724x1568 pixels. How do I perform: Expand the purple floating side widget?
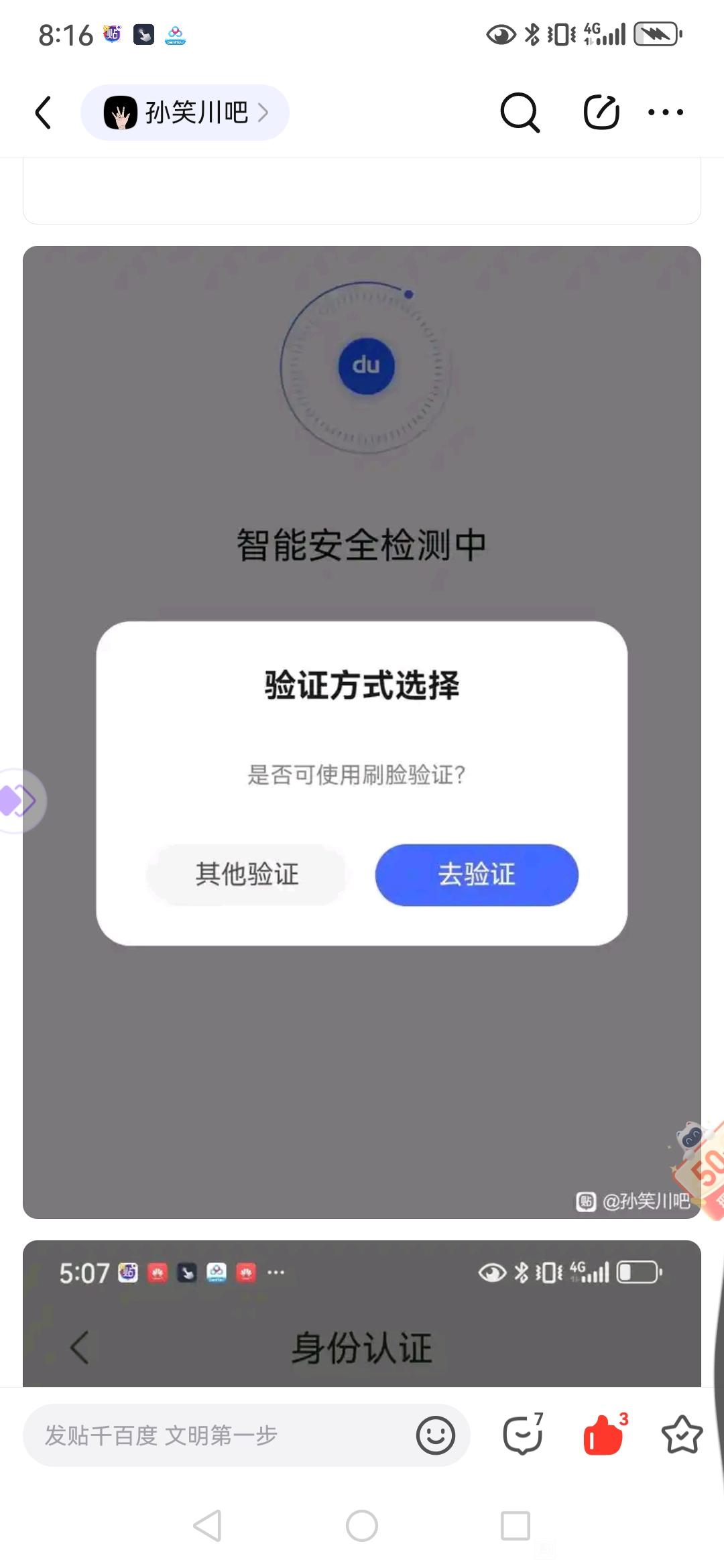pos(19,801)
